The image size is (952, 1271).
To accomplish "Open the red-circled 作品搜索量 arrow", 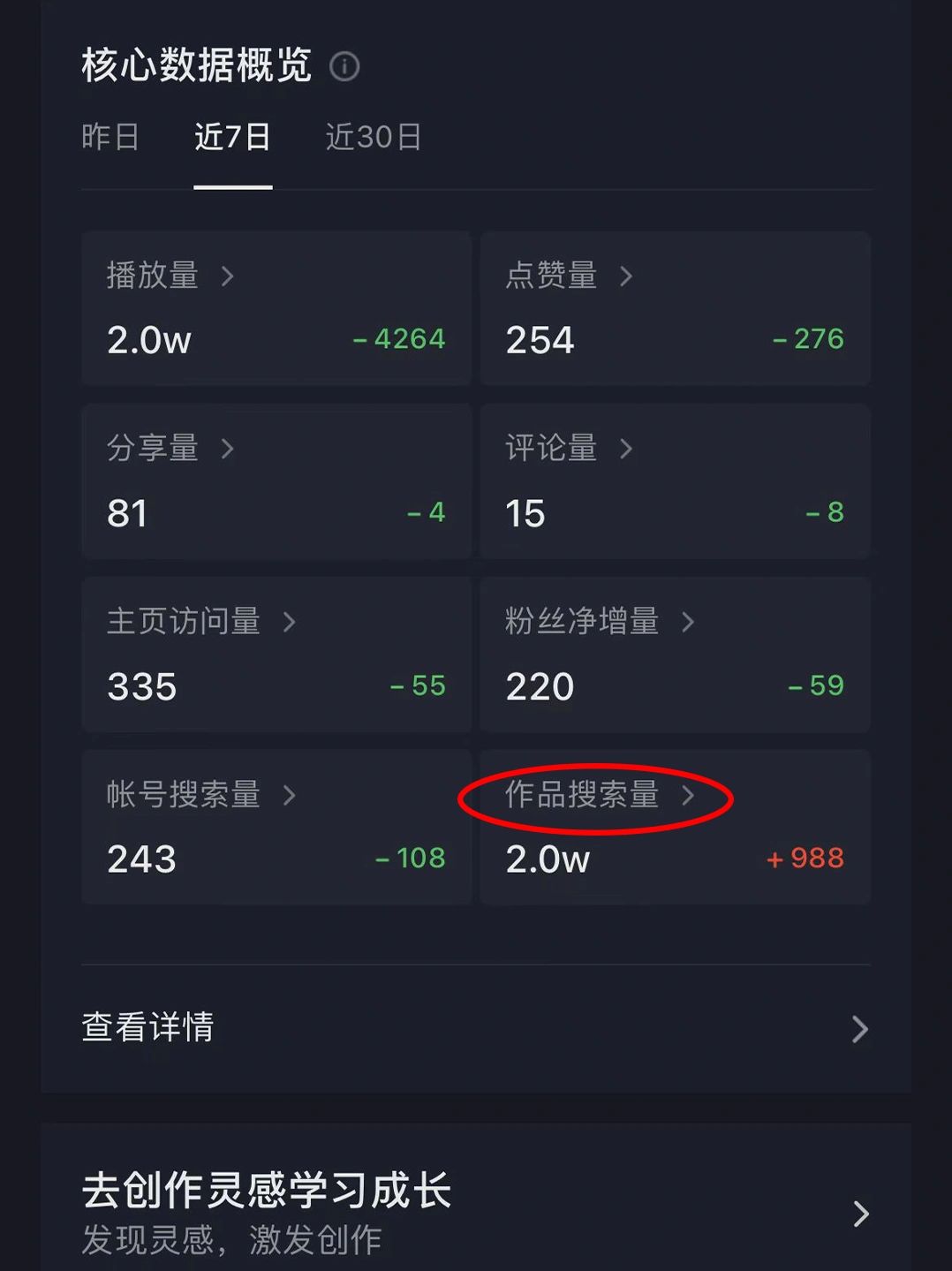I will (688, 796).
